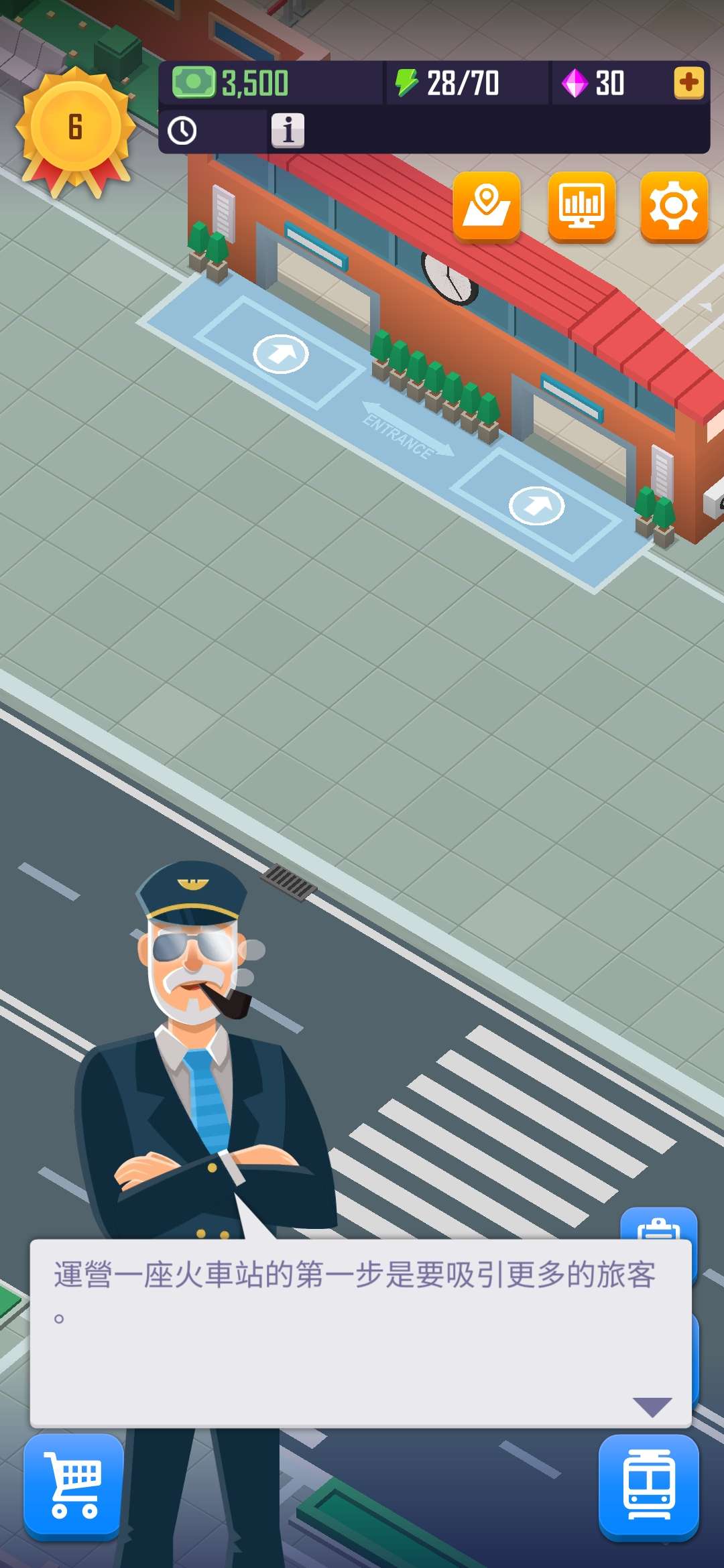
Task: Tap the level 6 badge
Action: tap(76, 127)
